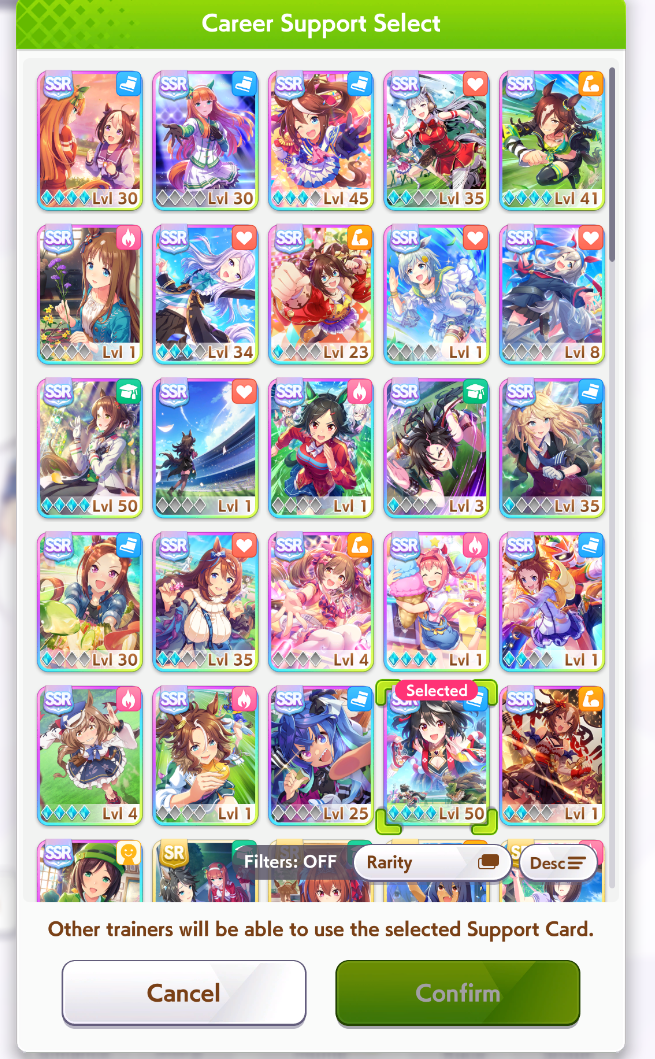Choose the Lvl 34 SSR card
This screenshot has height=1059, width=655.
pyautogui.click(x=205, y=293)
